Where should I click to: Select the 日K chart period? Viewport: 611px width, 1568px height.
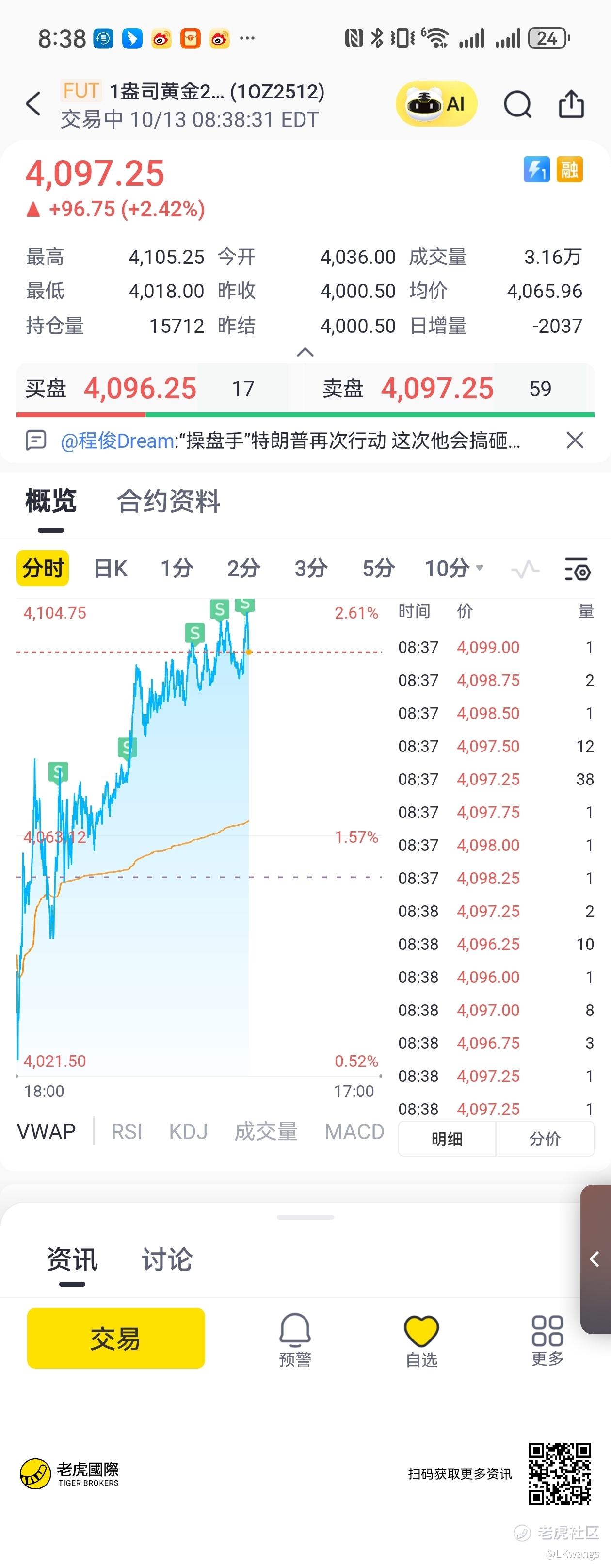110,569
